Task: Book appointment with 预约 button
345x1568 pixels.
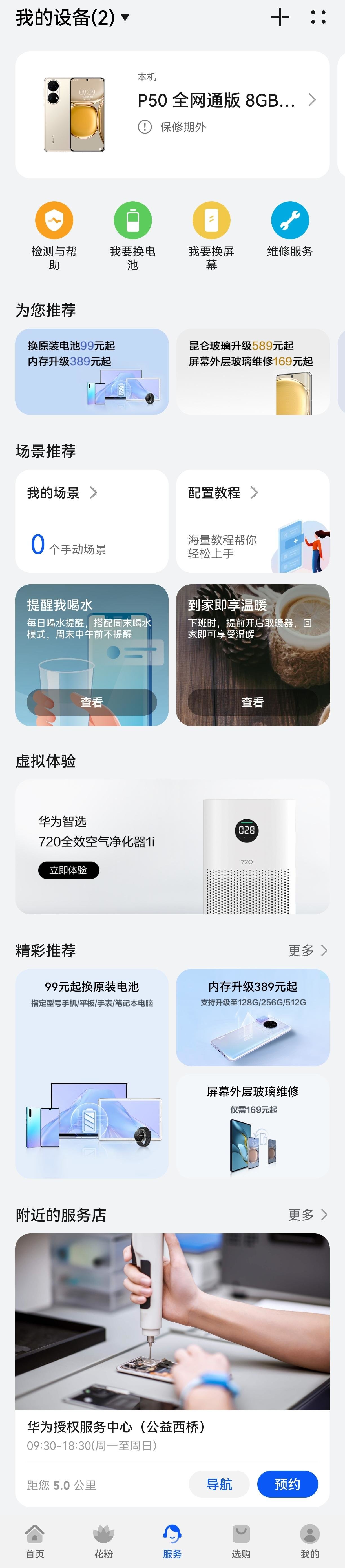Action: pos(287,1484)
